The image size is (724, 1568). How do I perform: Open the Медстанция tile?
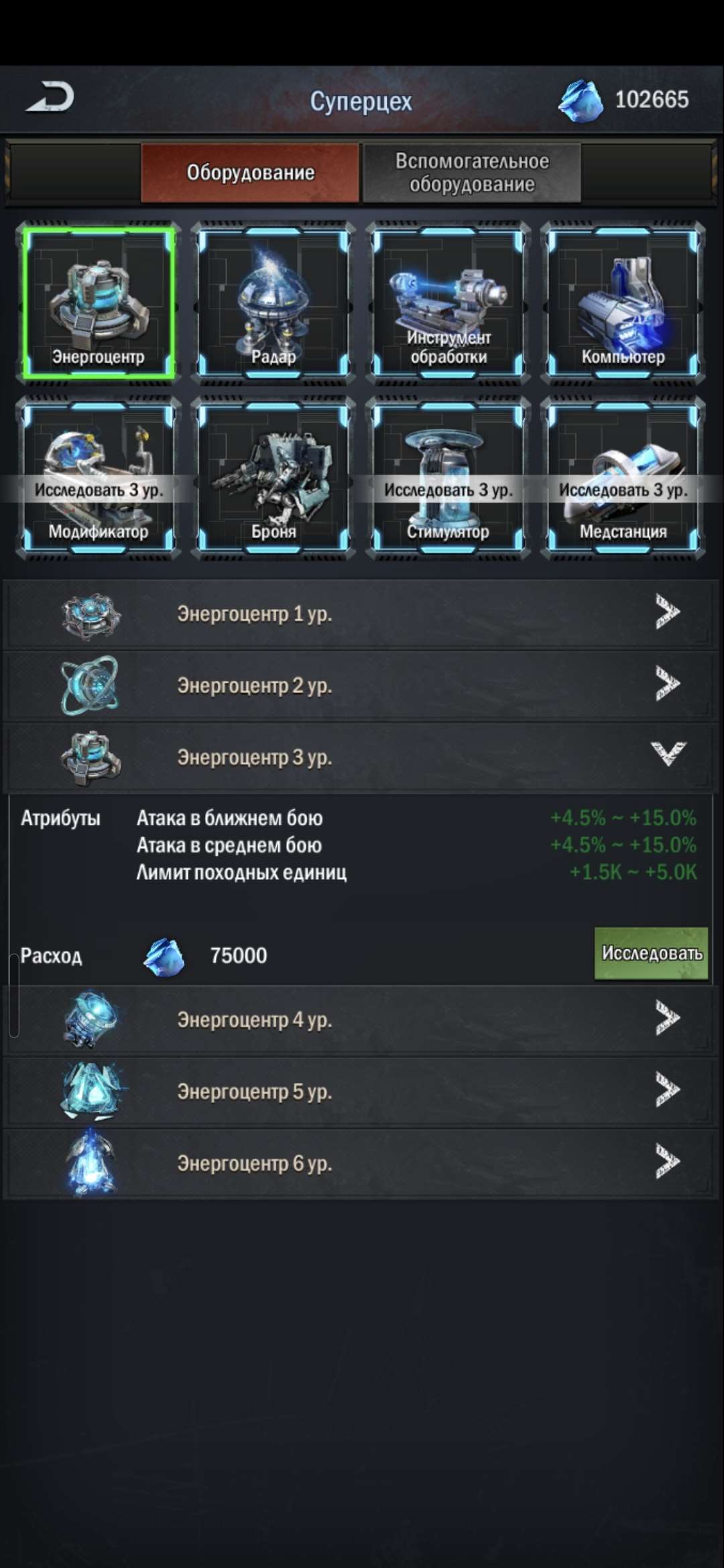(623, 478)
